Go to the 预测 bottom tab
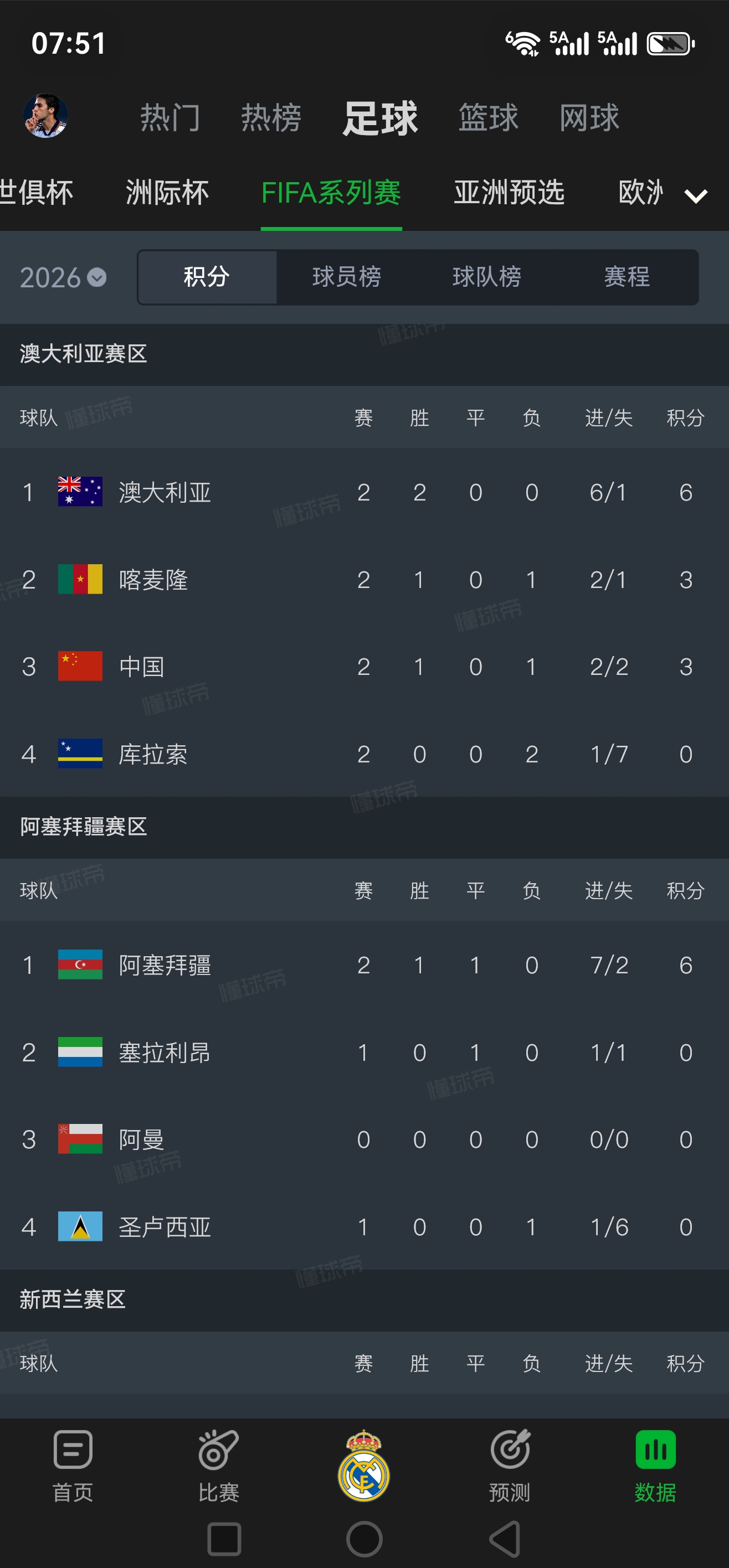Viewport: 729px width, 1568px height. [510, 1466]
